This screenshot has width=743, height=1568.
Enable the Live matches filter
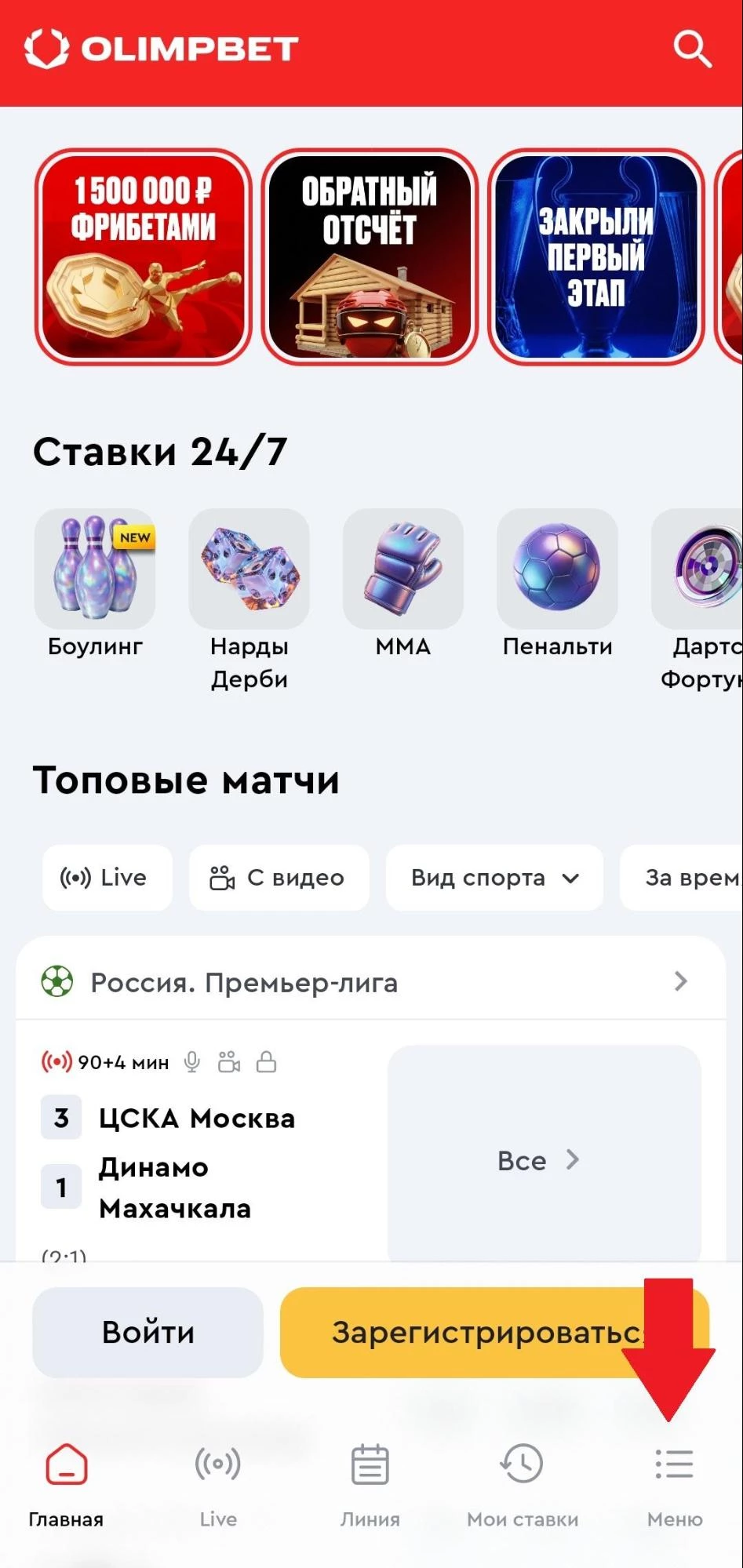[107, 878]
